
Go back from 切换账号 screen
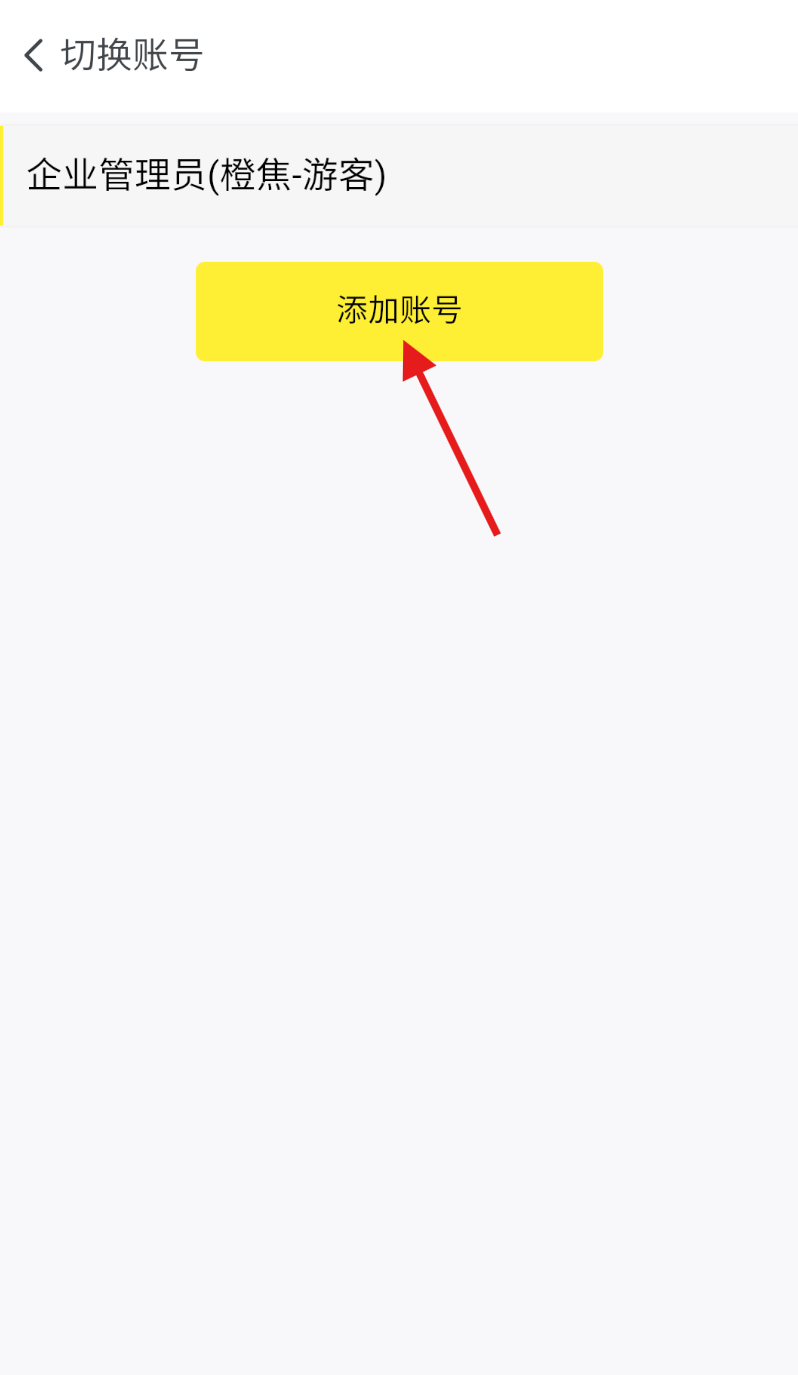click(x=35, y=55)
